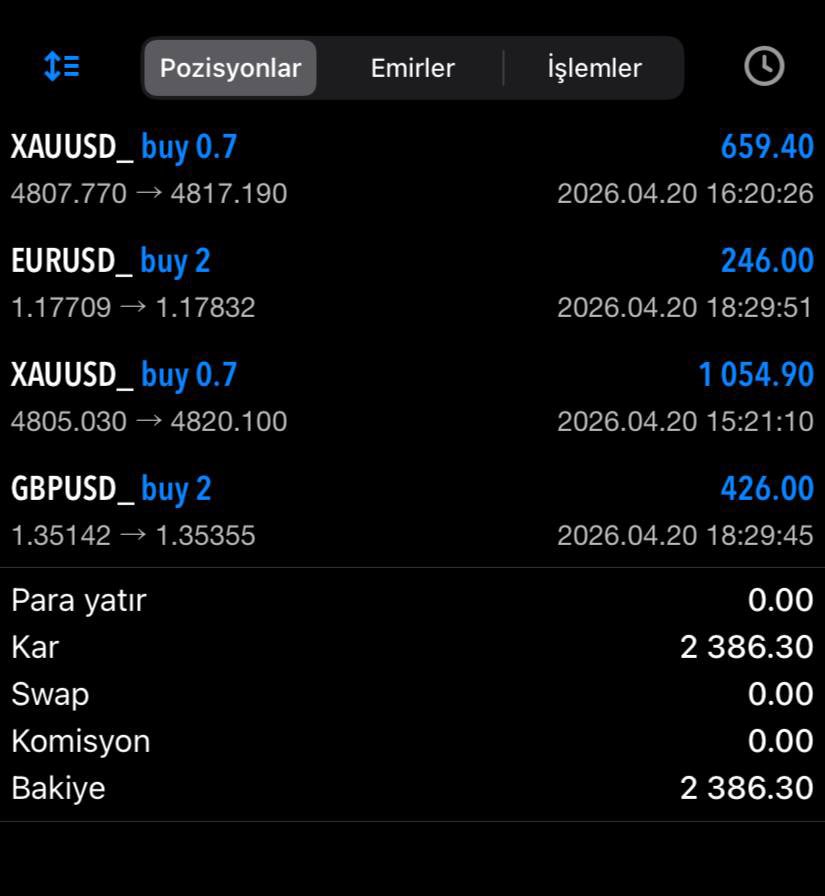This screenshot has height=896, width=825.
Task: View the GBPUSD buy 2 position
Action: (x=412, y=511)
